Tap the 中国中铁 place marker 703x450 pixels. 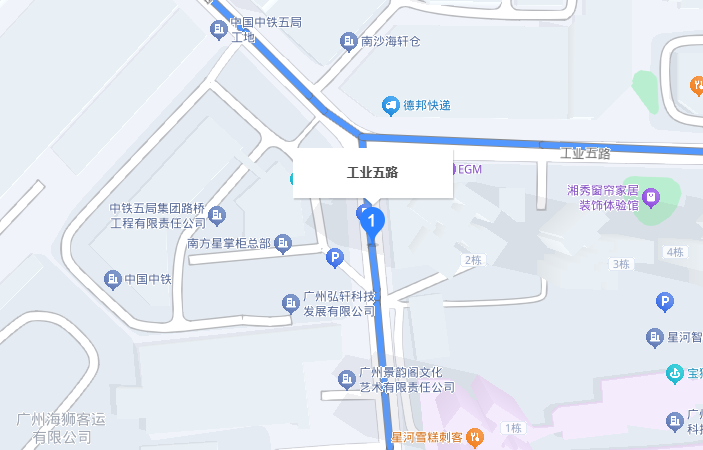[113, 278]
